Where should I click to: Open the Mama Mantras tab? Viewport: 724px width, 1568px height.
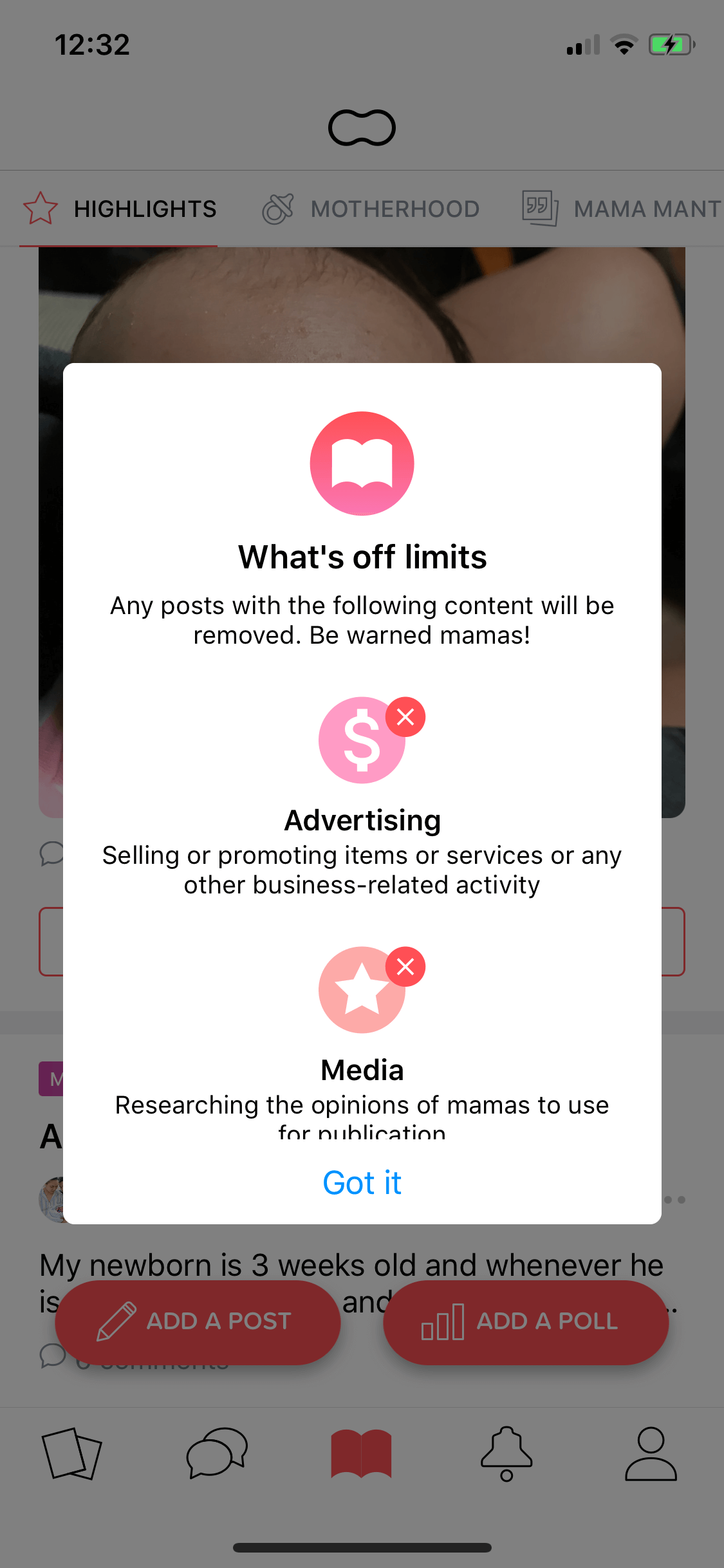(622, 209)
